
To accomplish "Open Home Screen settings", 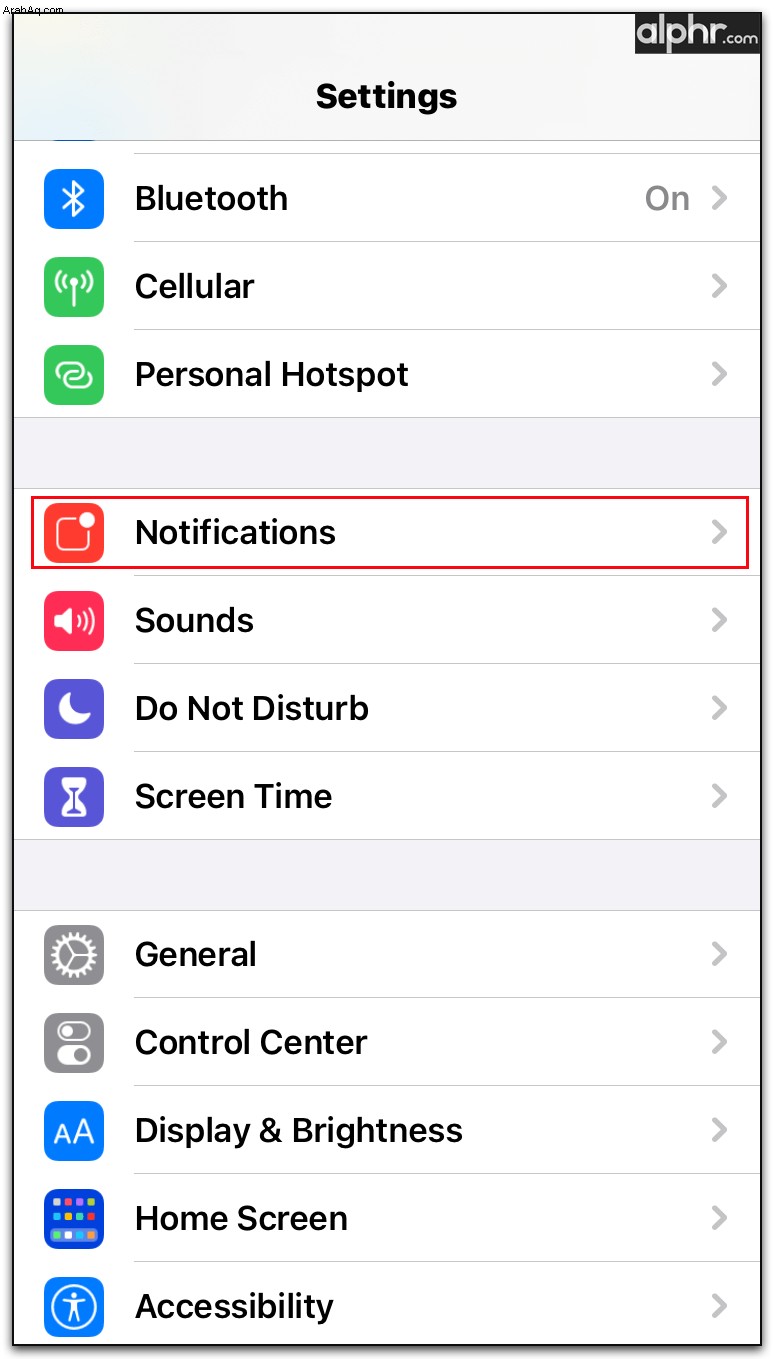I will coord(387,1218).
